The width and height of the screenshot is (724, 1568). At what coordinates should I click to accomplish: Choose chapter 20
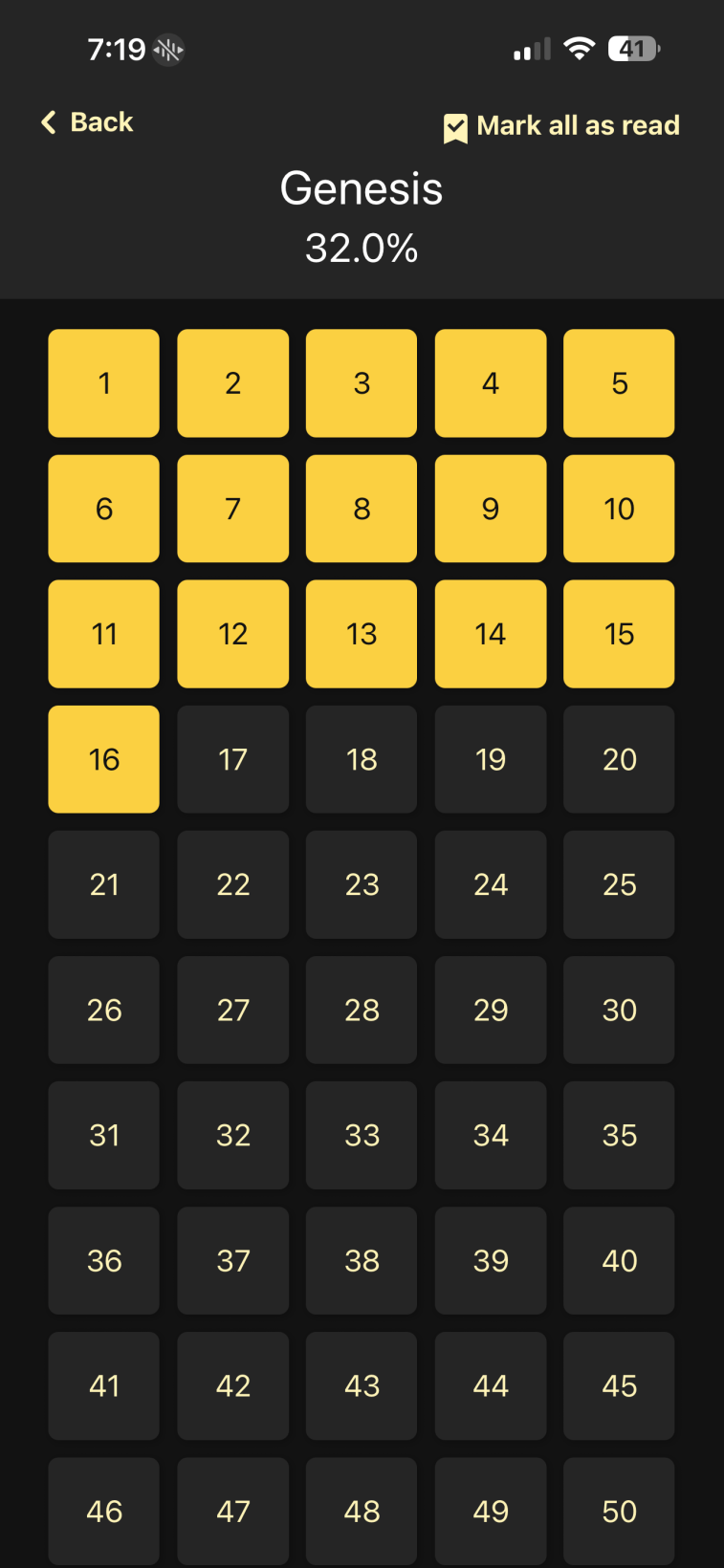[619, 759]
